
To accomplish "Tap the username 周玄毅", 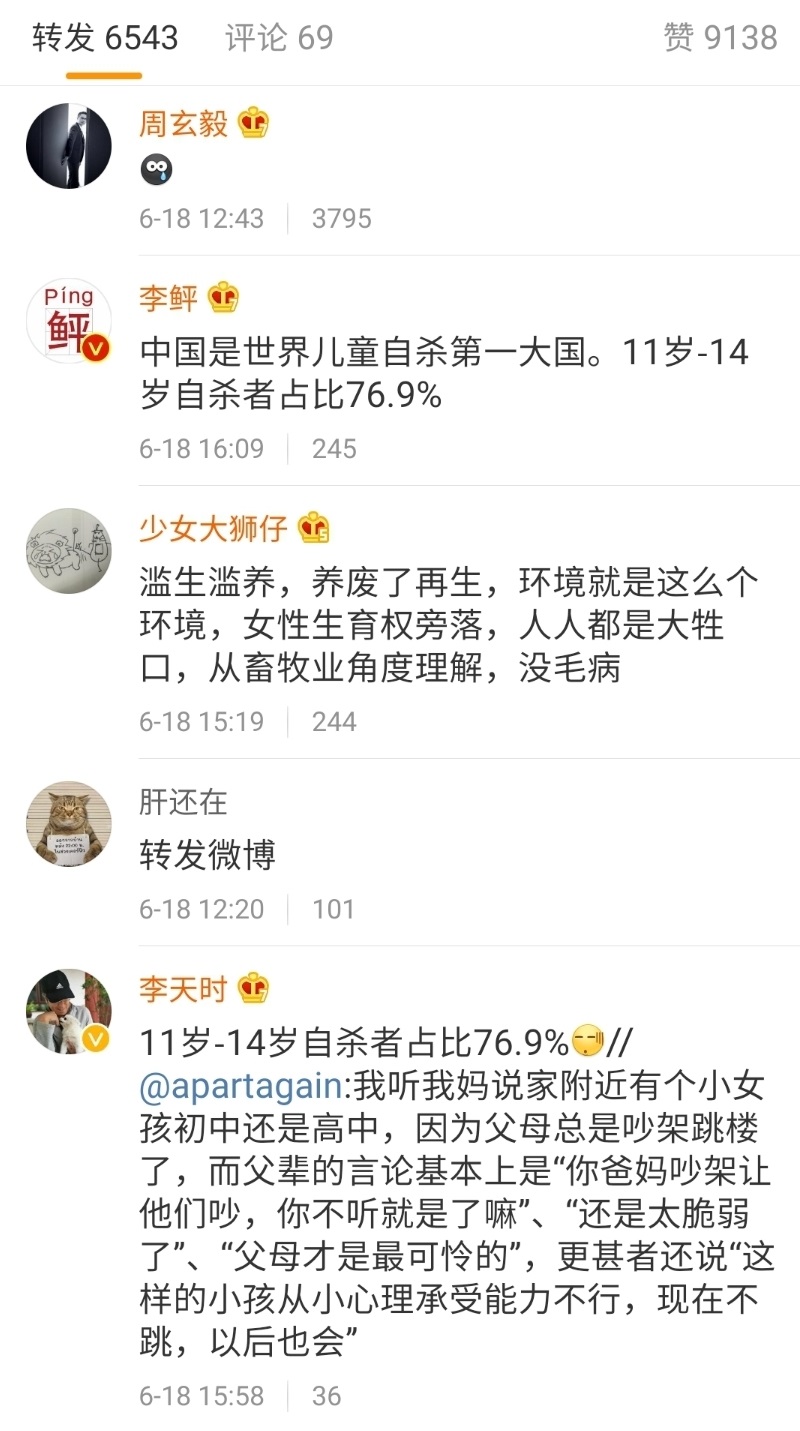I will (184, 124).
